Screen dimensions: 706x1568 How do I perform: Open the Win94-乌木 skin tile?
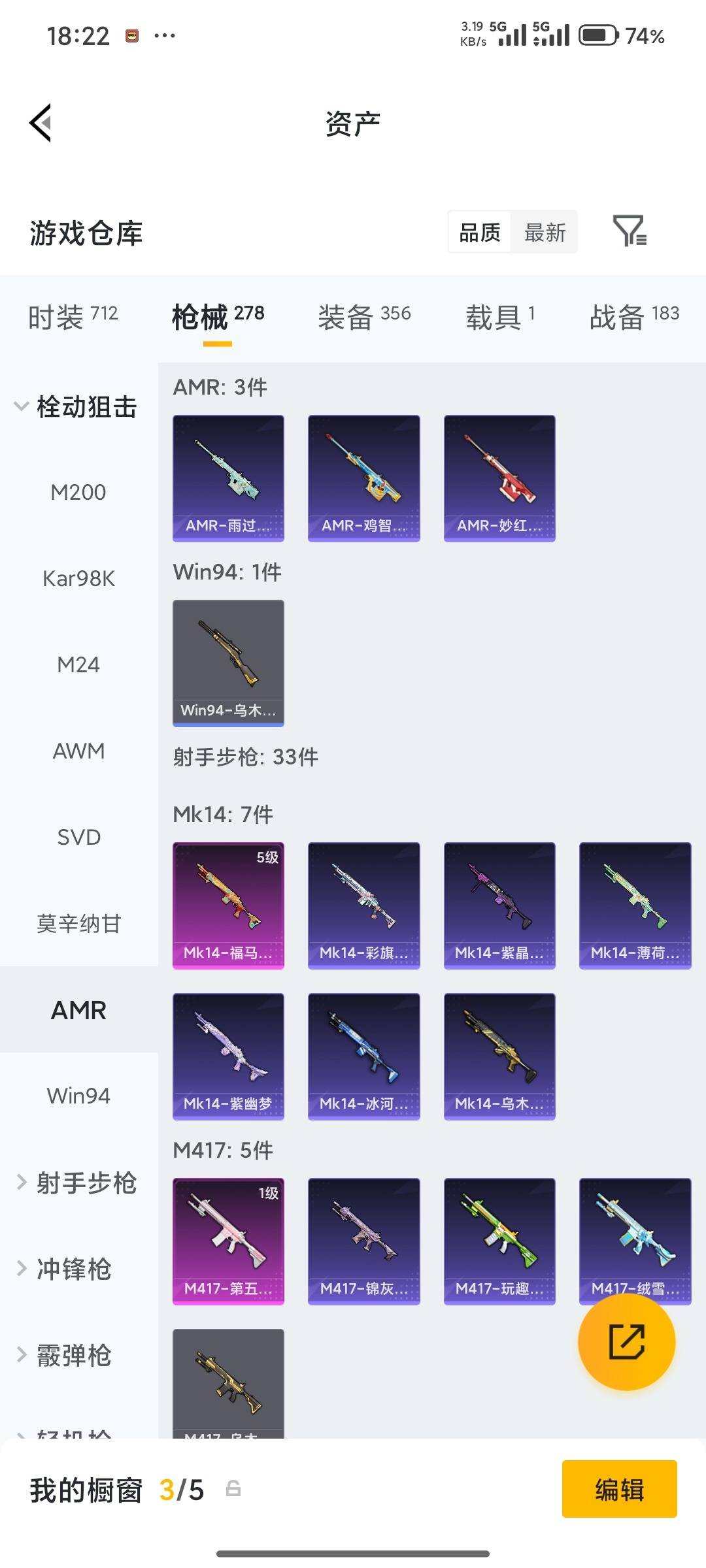228,663
